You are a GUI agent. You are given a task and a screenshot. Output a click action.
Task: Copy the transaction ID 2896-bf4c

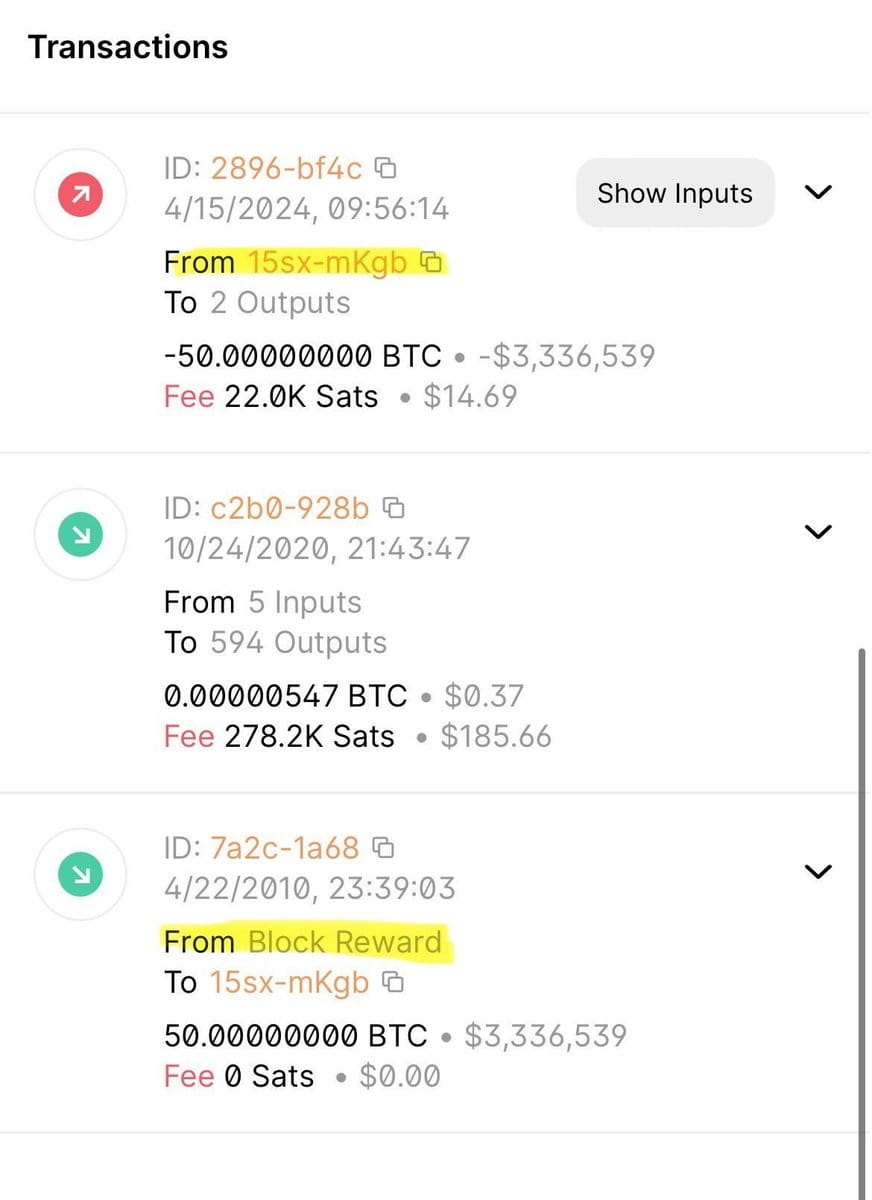pos(387,168)
